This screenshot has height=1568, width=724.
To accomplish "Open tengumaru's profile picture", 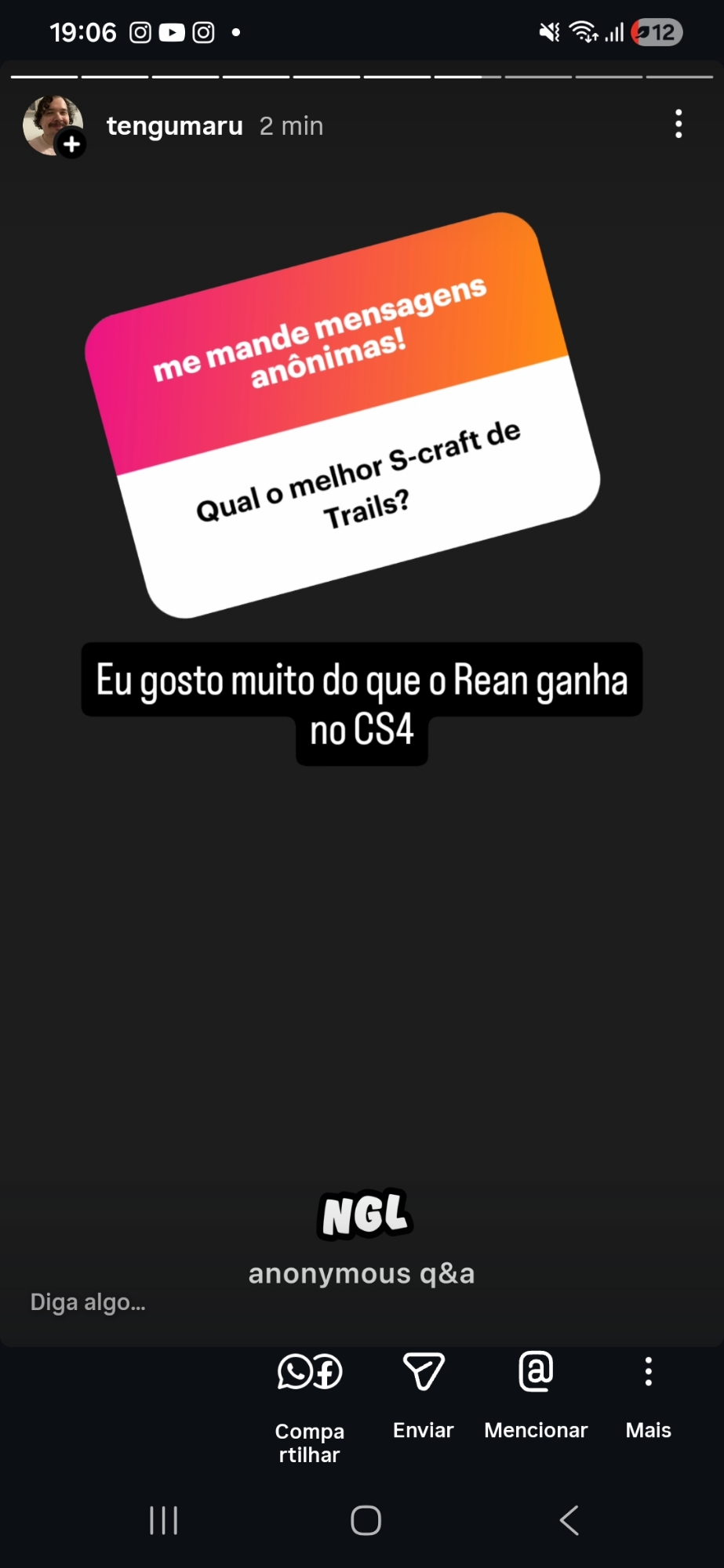I will pyautogui.click(x=53, y=125).
